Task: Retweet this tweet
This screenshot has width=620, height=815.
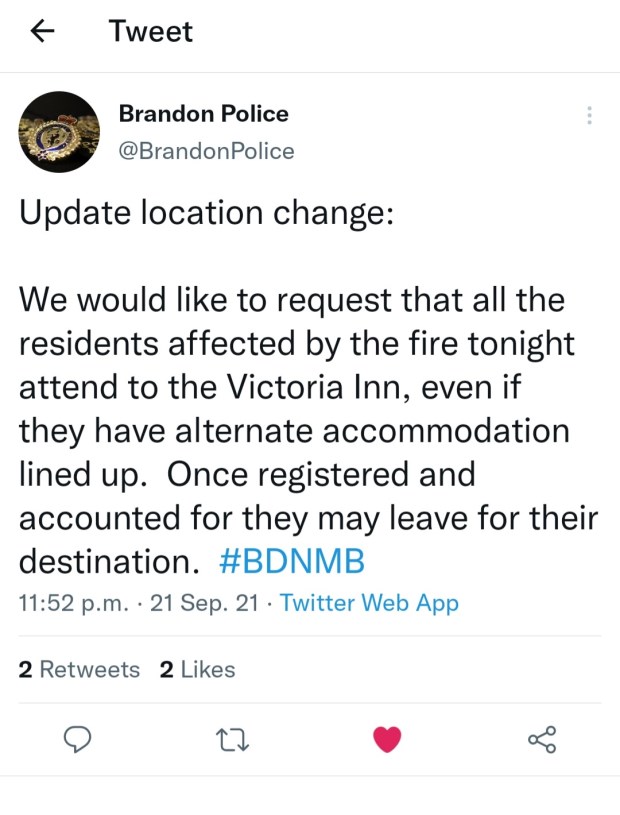Action: click(x=232, y=740)
